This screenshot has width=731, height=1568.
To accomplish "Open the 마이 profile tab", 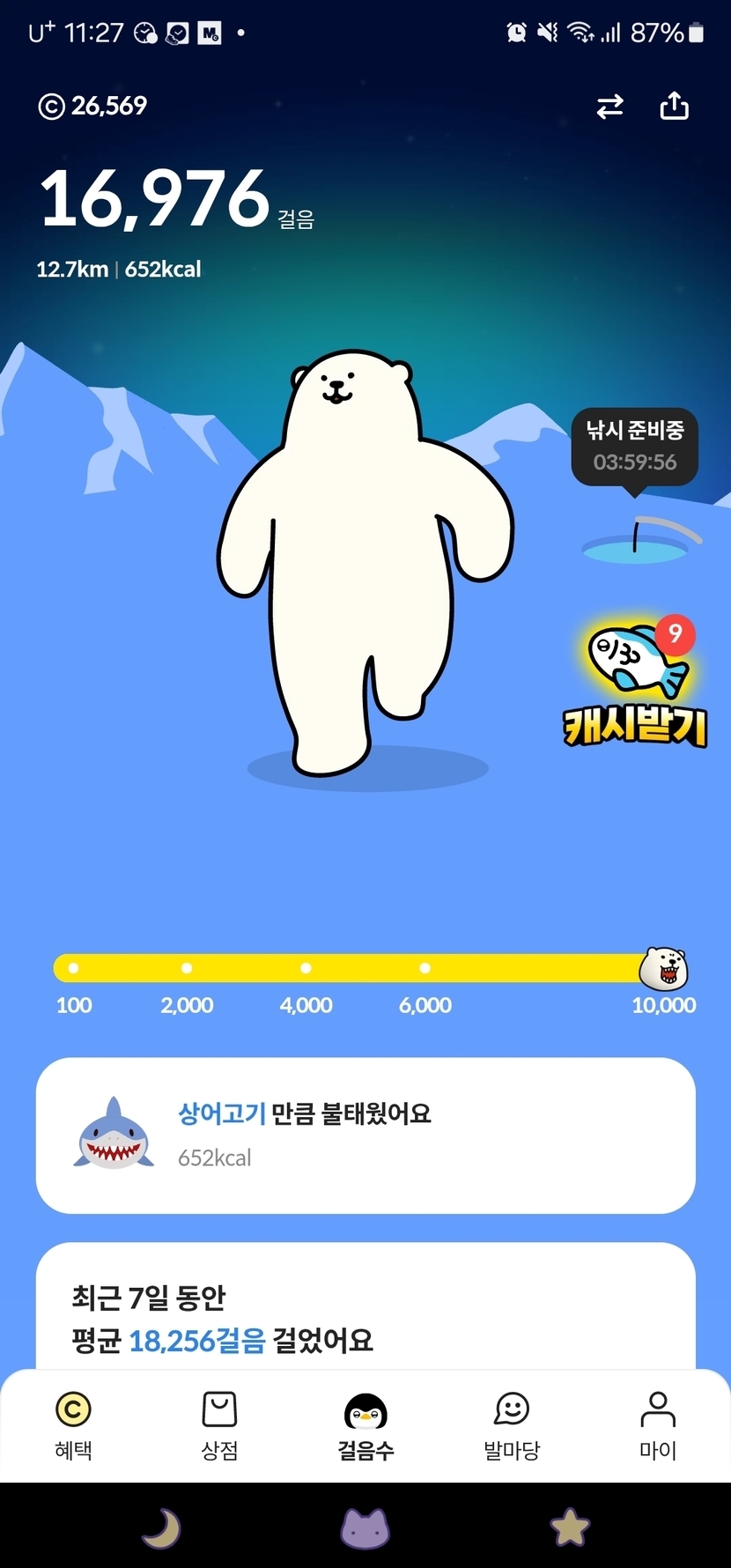I will (658, 1427).
